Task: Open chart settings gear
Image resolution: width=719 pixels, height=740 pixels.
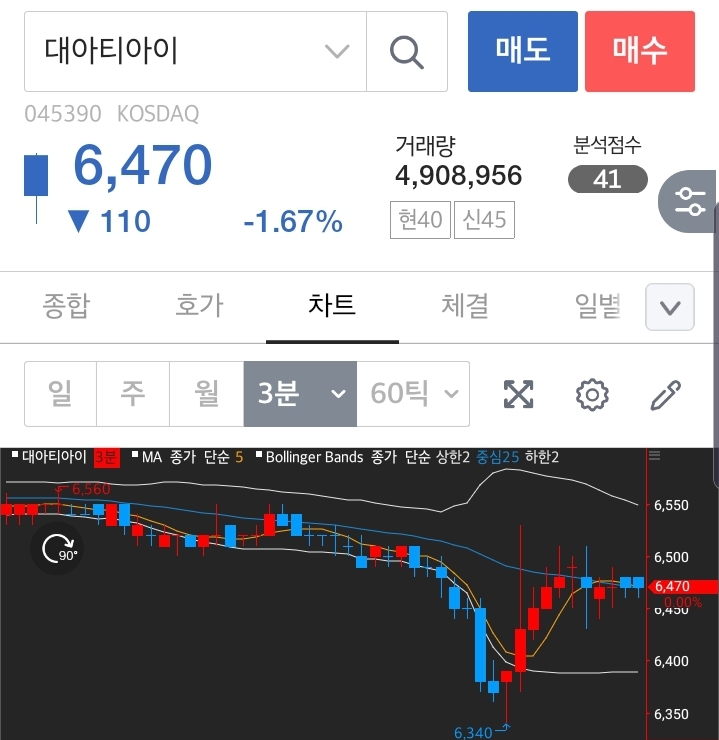Action: pyautogui.click(x=592, y=395)
